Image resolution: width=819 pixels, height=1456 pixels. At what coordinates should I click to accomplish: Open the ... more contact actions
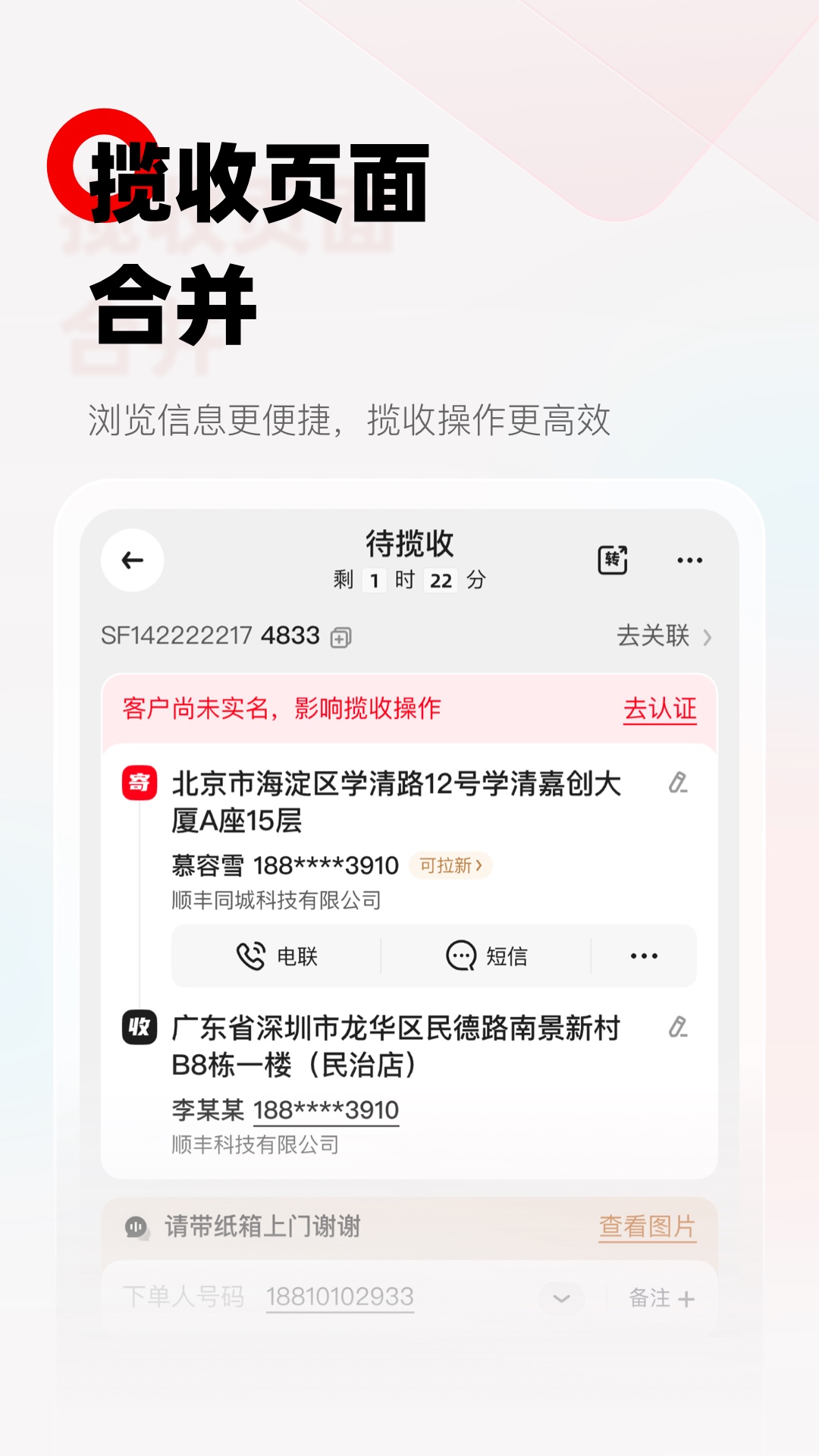(643, 955)
